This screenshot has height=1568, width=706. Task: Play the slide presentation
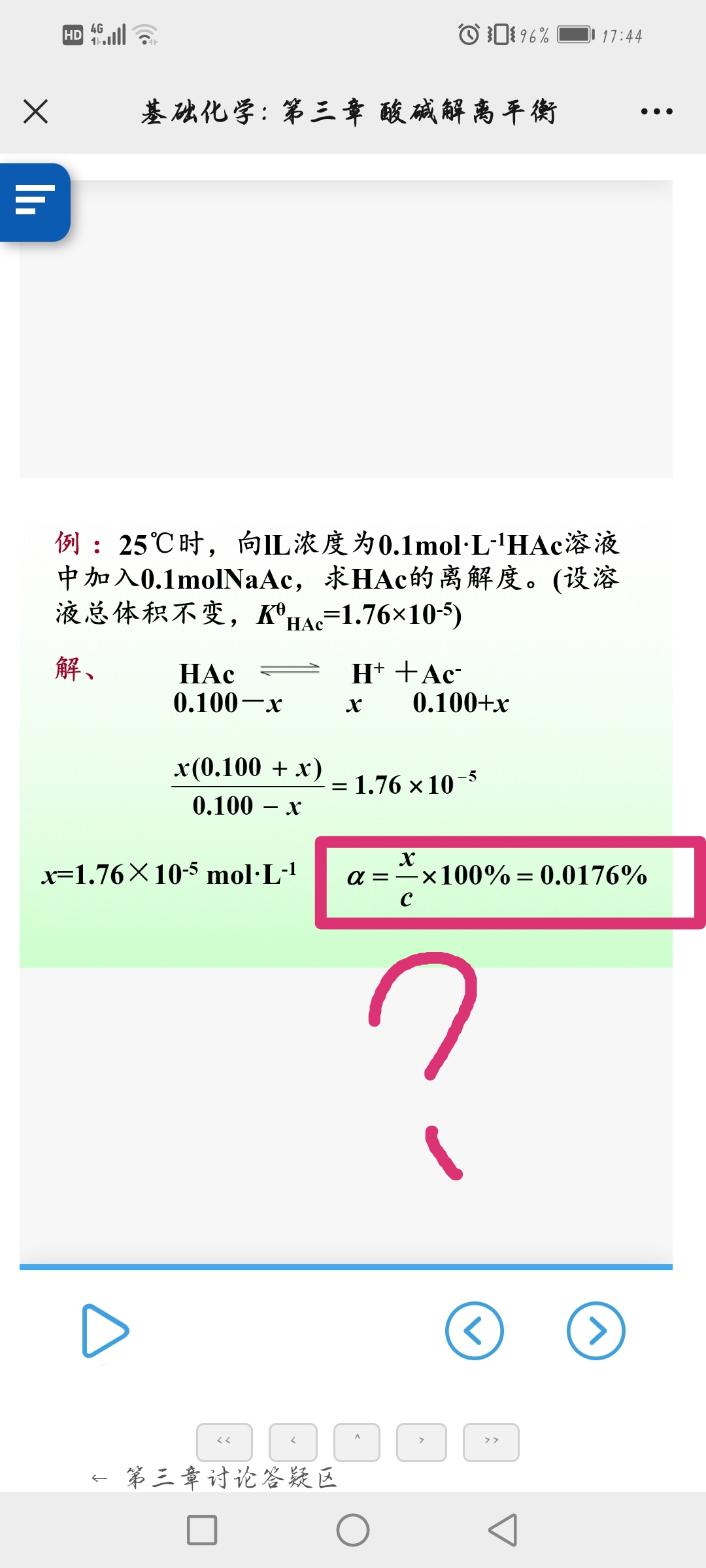coord(105,1331)
